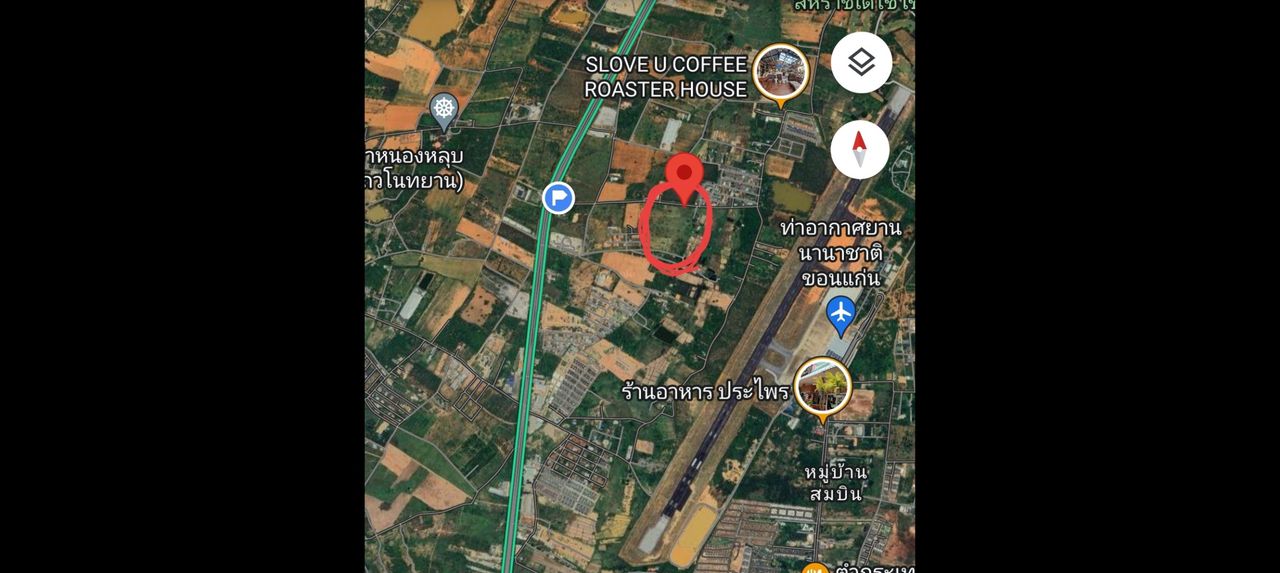Tap the compass to reorient north
The image size is (1280, 573).
pos(860,150)
